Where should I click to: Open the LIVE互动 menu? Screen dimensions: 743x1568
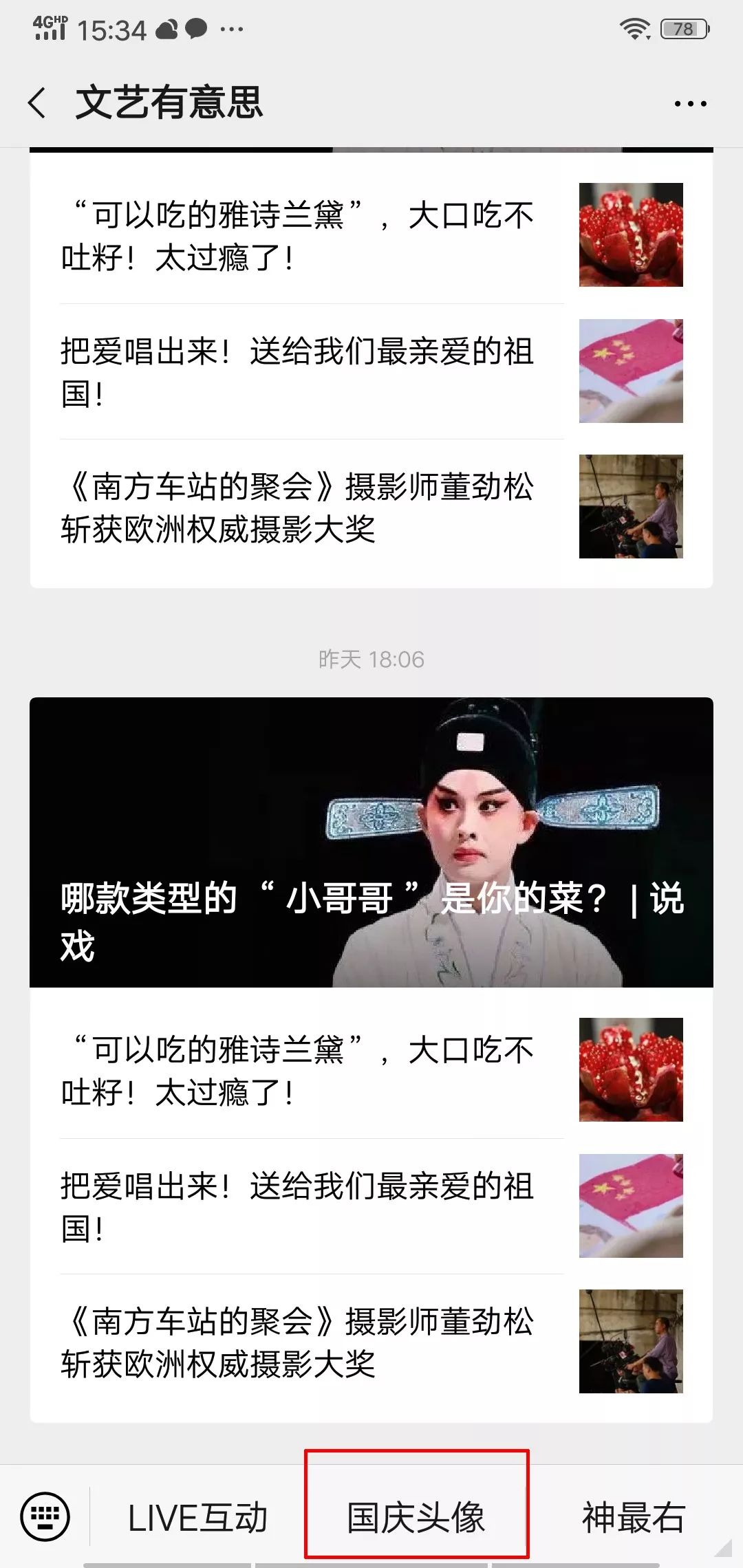[x=197, y=1517]
